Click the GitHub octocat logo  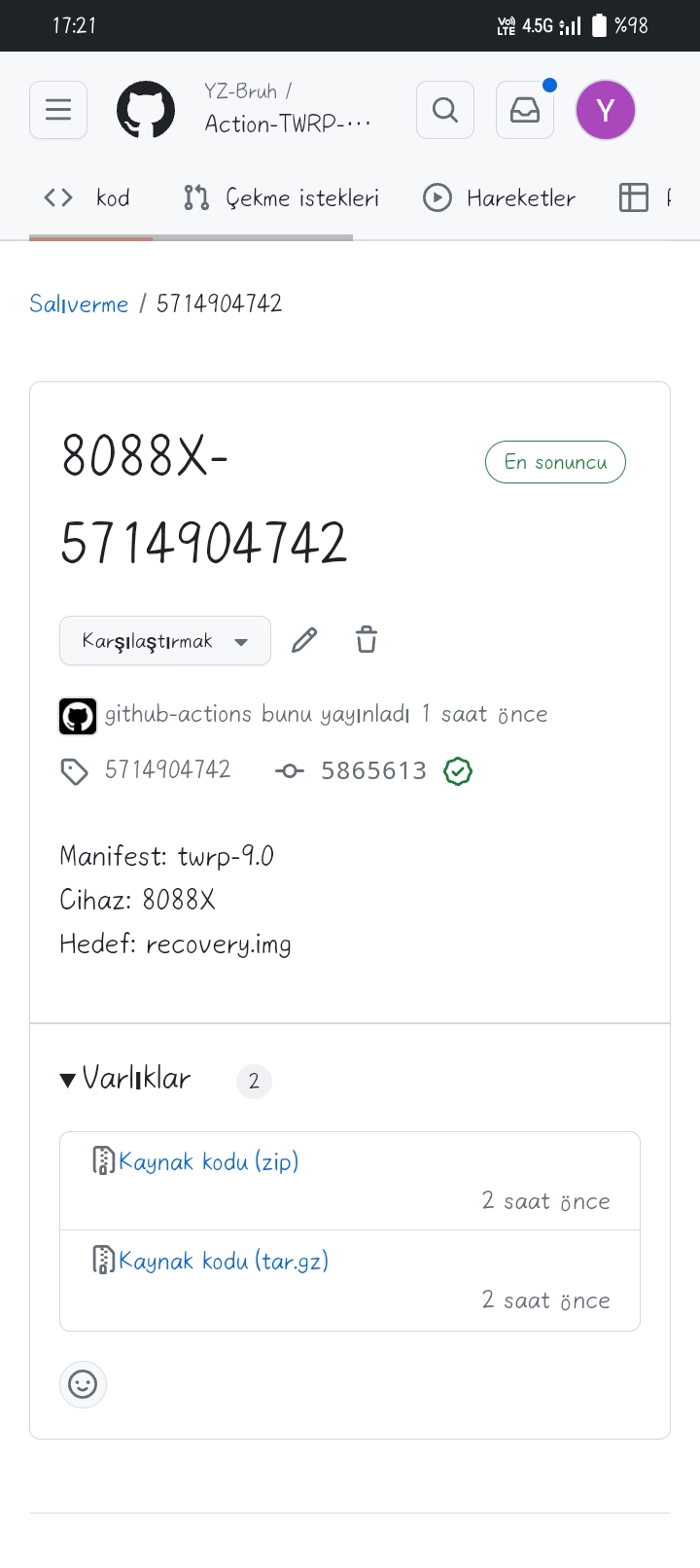pos(146,110)
